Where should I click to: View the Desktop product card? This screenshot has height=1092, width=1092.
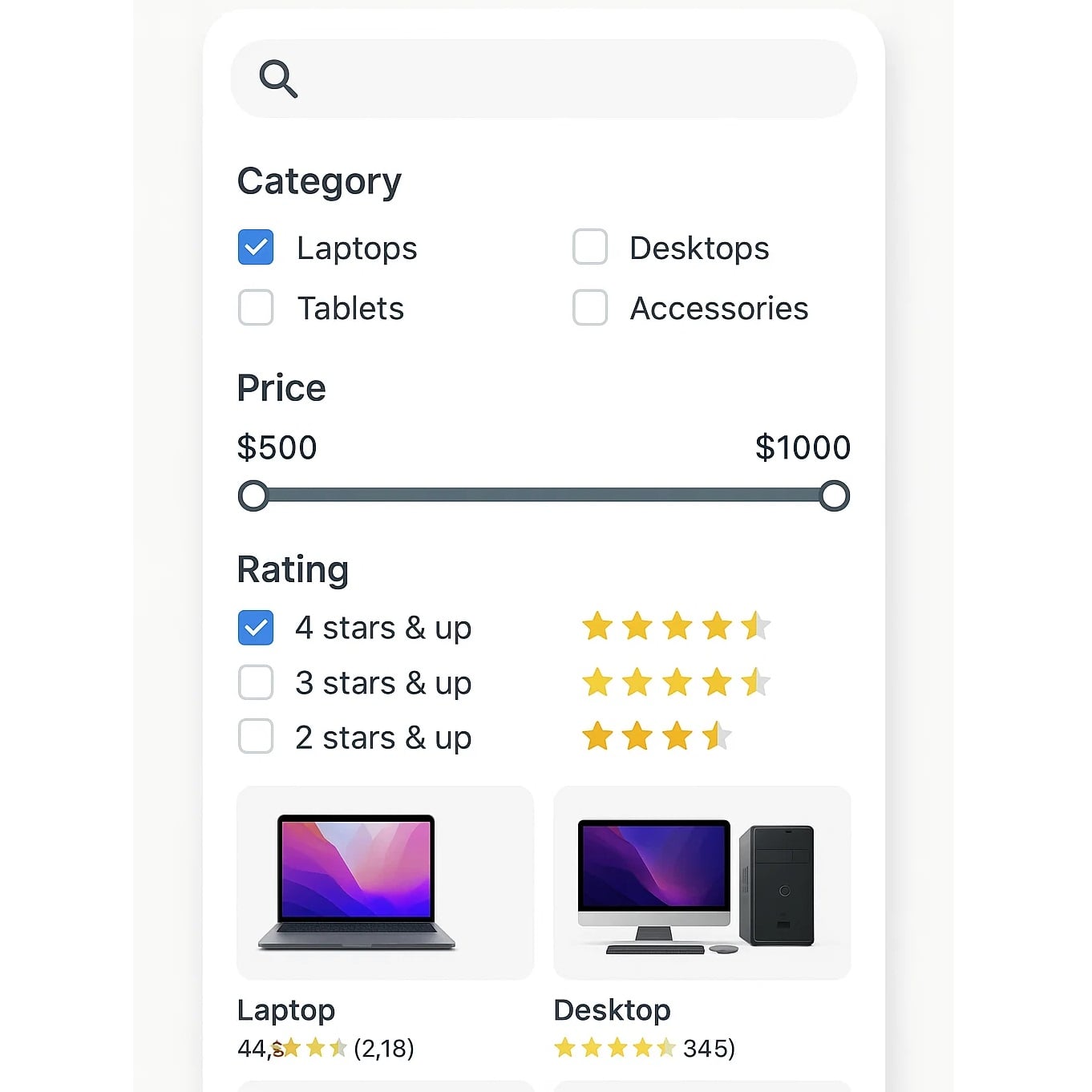tap(702, 883)
